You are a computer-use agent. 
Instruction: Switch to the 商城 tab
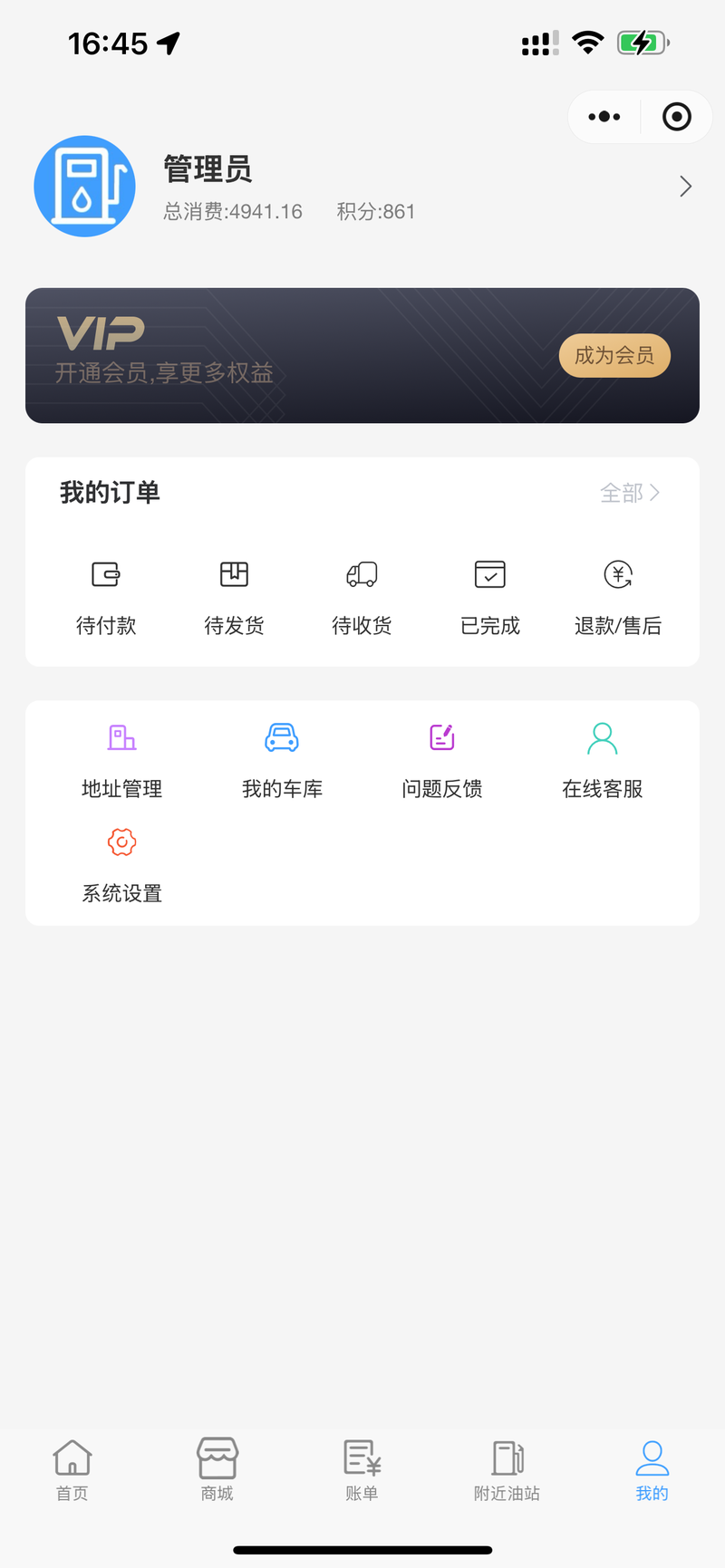click(x=217, y=1469)
